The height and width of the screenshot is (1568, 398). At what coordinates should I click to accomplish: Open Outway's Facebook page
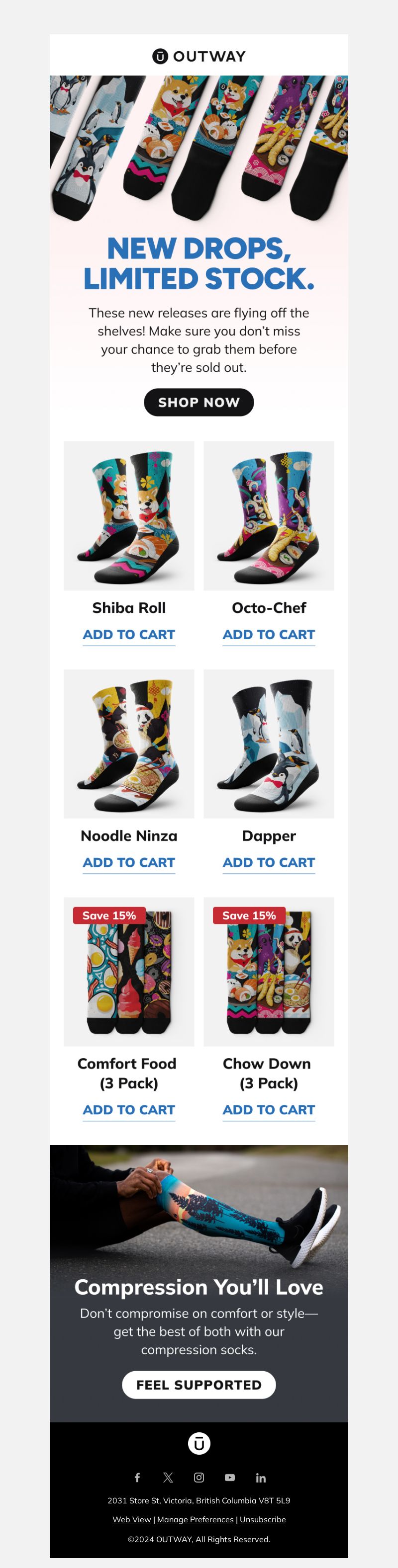coord(138,1478)
